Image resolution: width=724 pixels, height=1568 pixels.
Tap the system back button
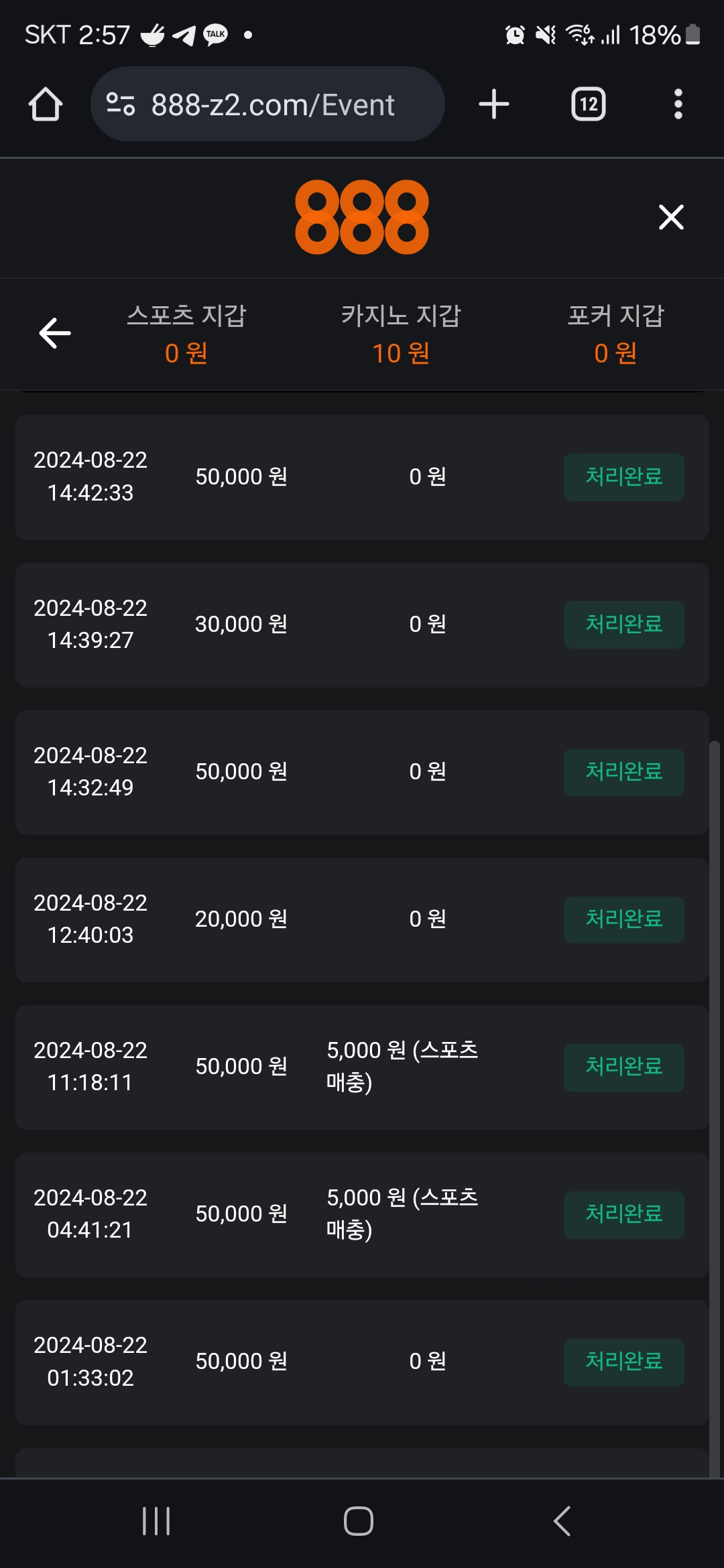coord(562,1520)
